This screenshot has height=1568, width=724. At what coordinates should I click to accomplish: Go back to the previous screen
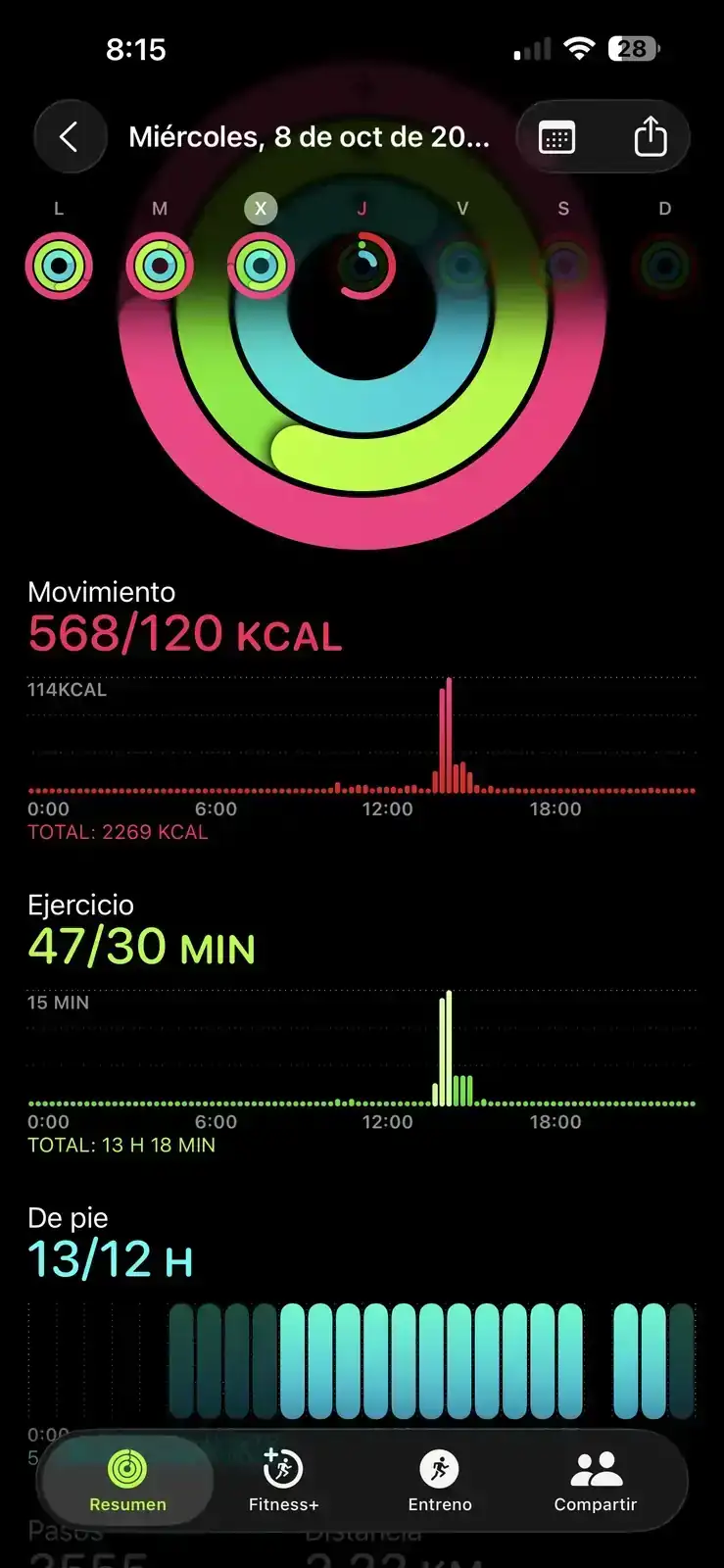pos(70,137)
